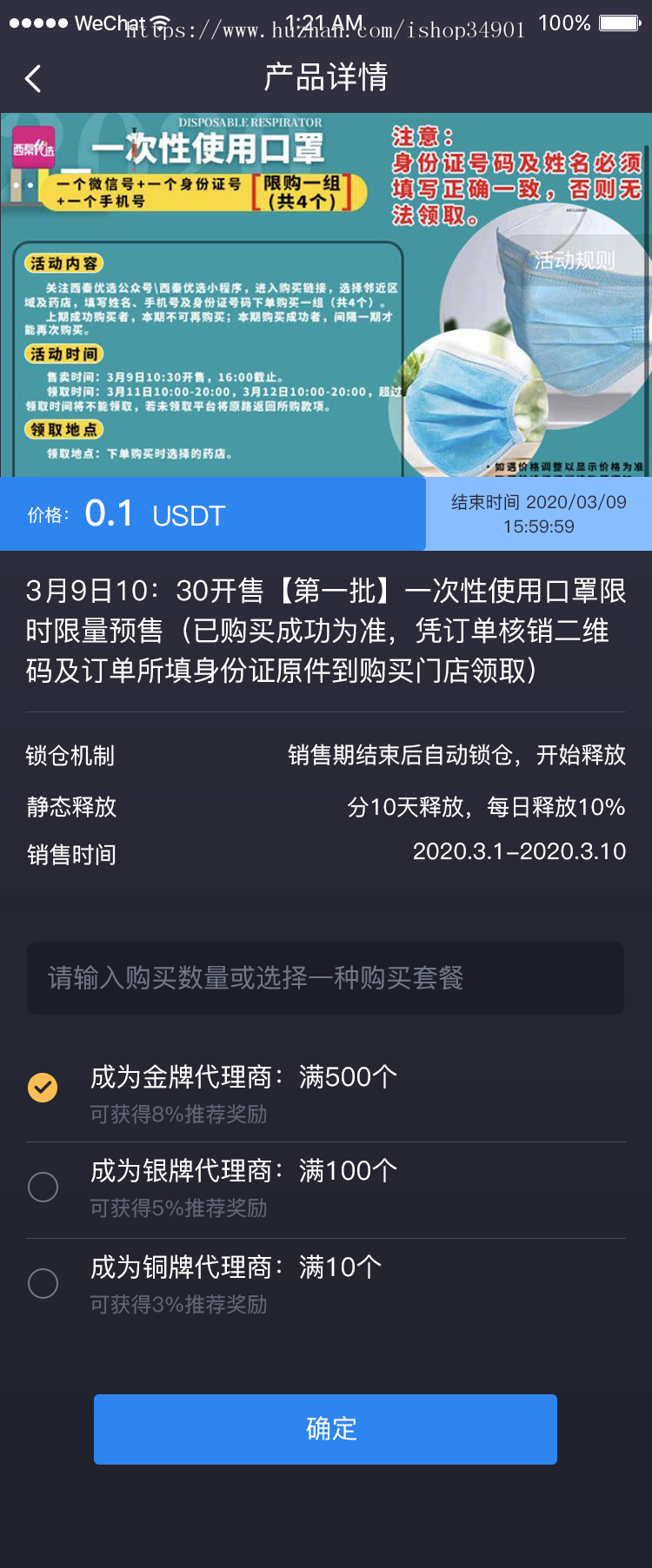The image size is (652, 1568).
Task: Select the 成为铜牌代理商 radio button
Action: (x=43, y=1283)
